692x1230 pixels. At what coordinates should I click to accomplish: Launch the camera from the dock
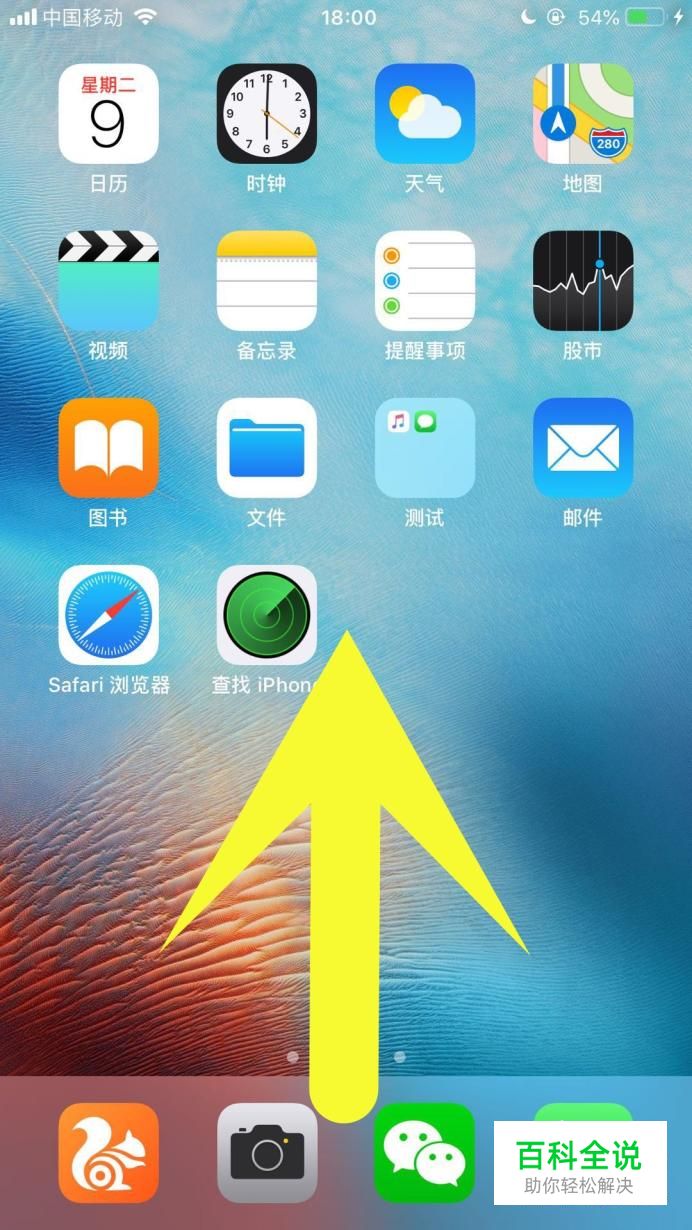click(267, 1153)
